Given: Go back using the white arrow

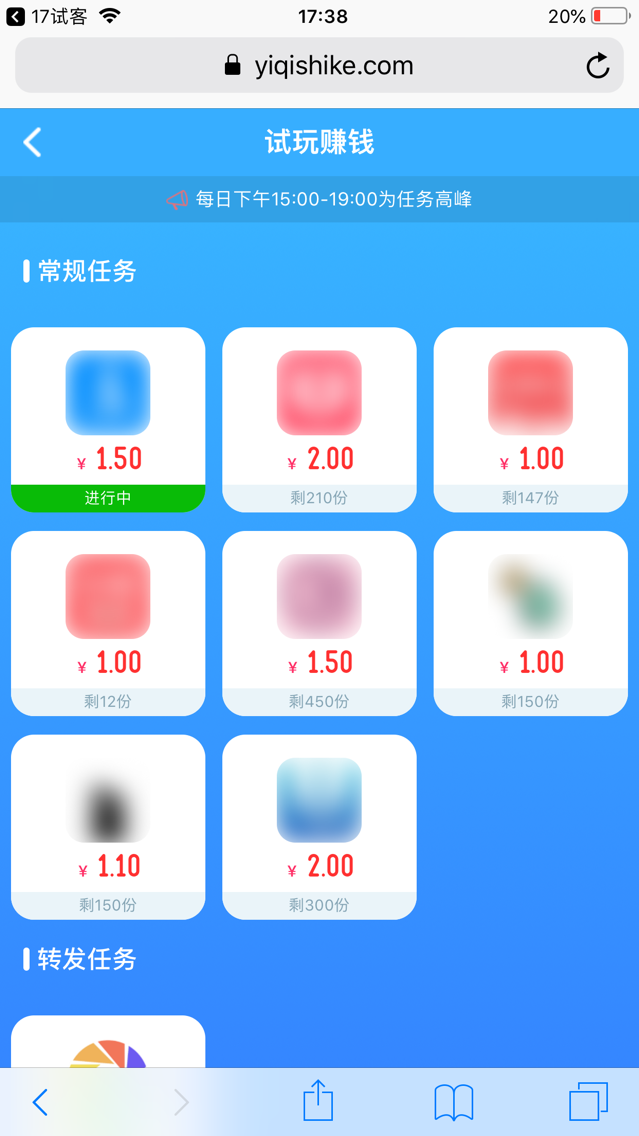Looking at the screenshot, I should [33, 142].
